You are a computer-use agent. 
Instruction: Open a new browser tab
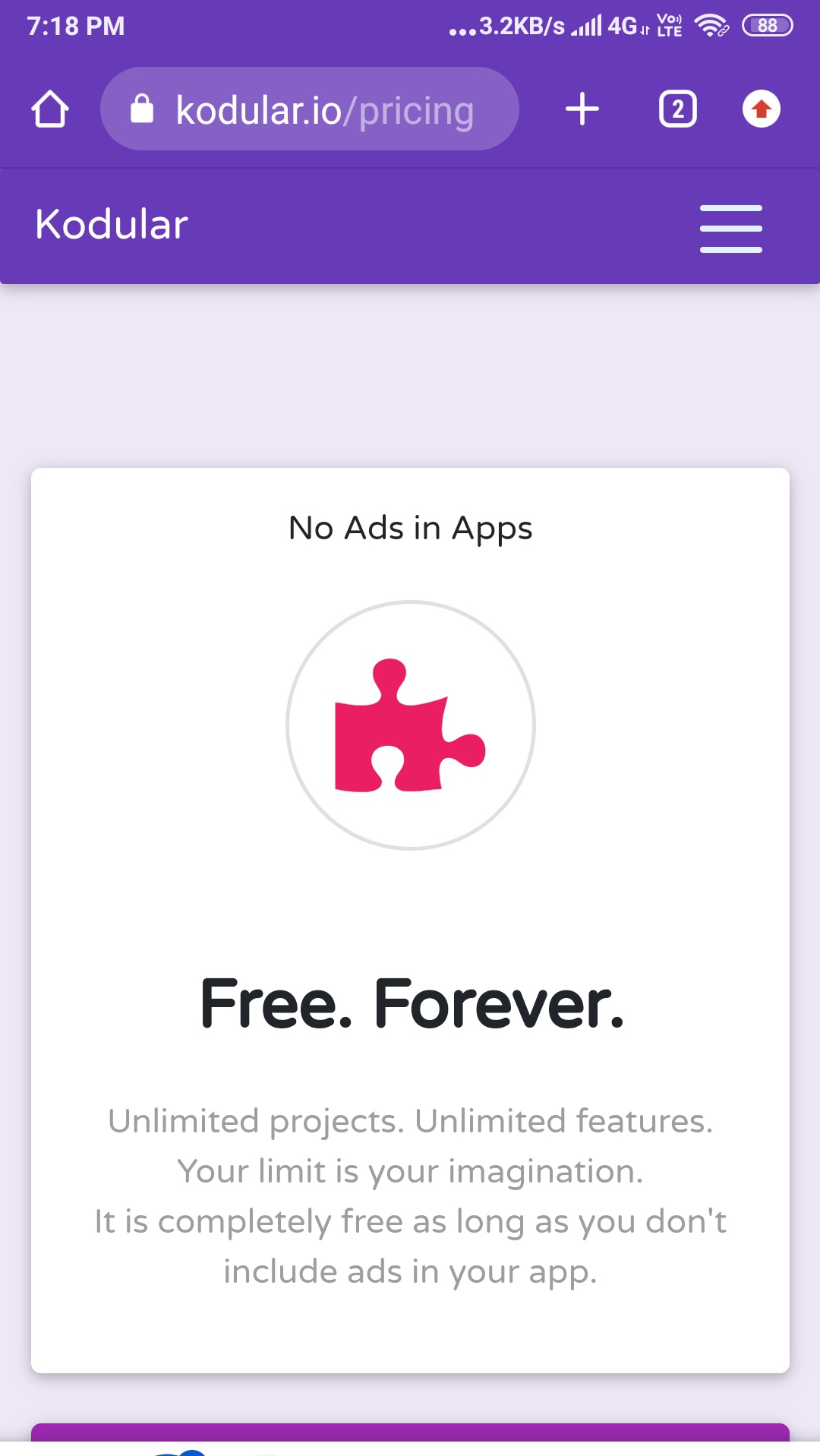pos(582,109)
